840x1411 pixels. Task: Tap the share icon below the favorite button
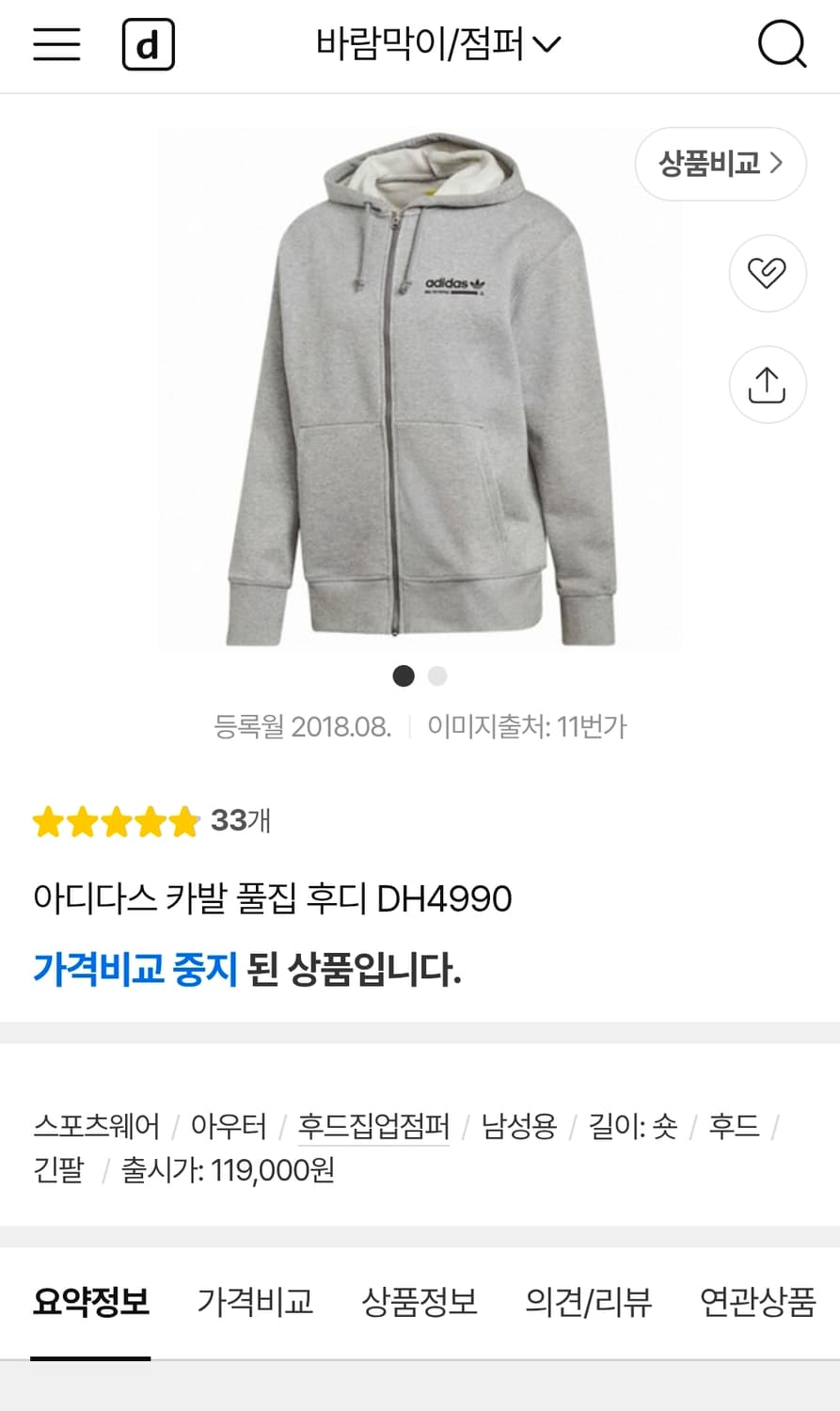tap(767, 384)
